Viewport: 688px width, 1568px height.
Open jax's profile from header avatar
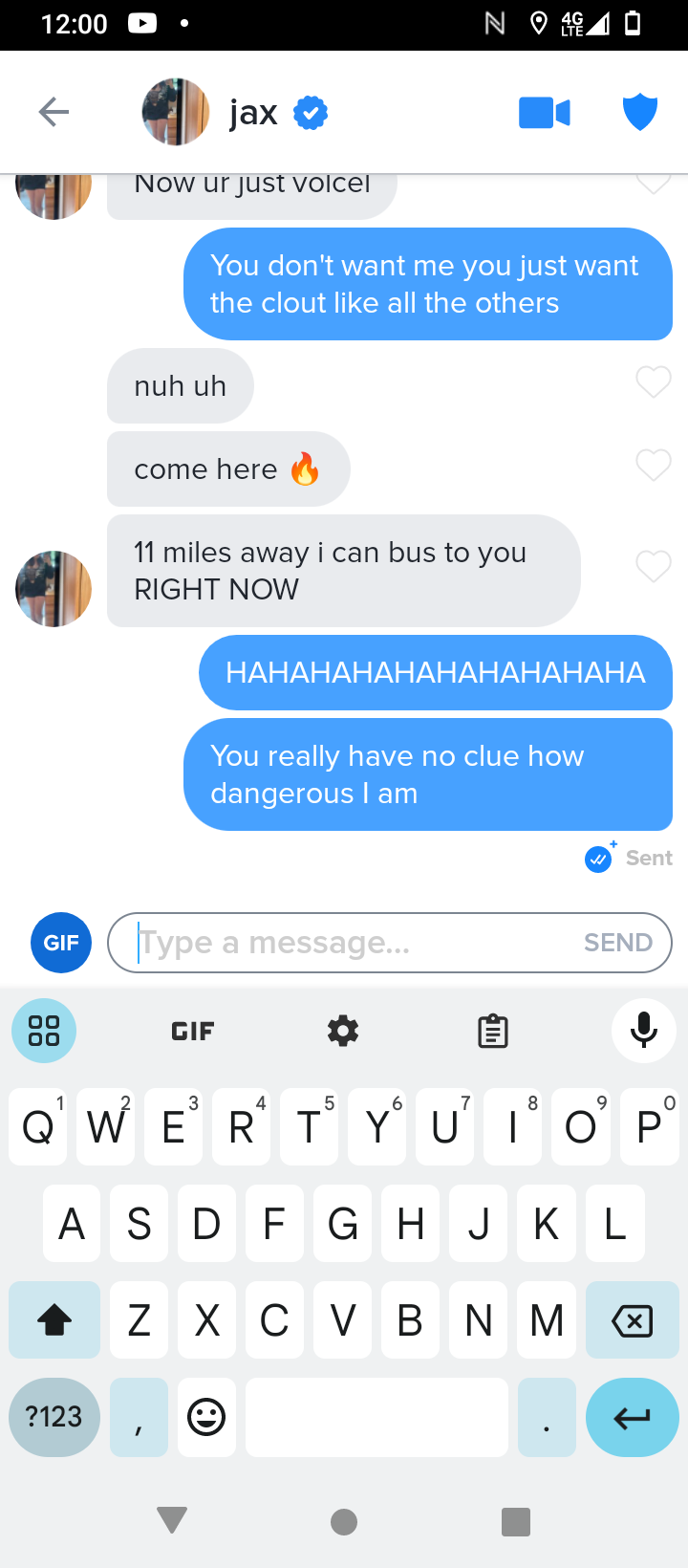[176, 113]
